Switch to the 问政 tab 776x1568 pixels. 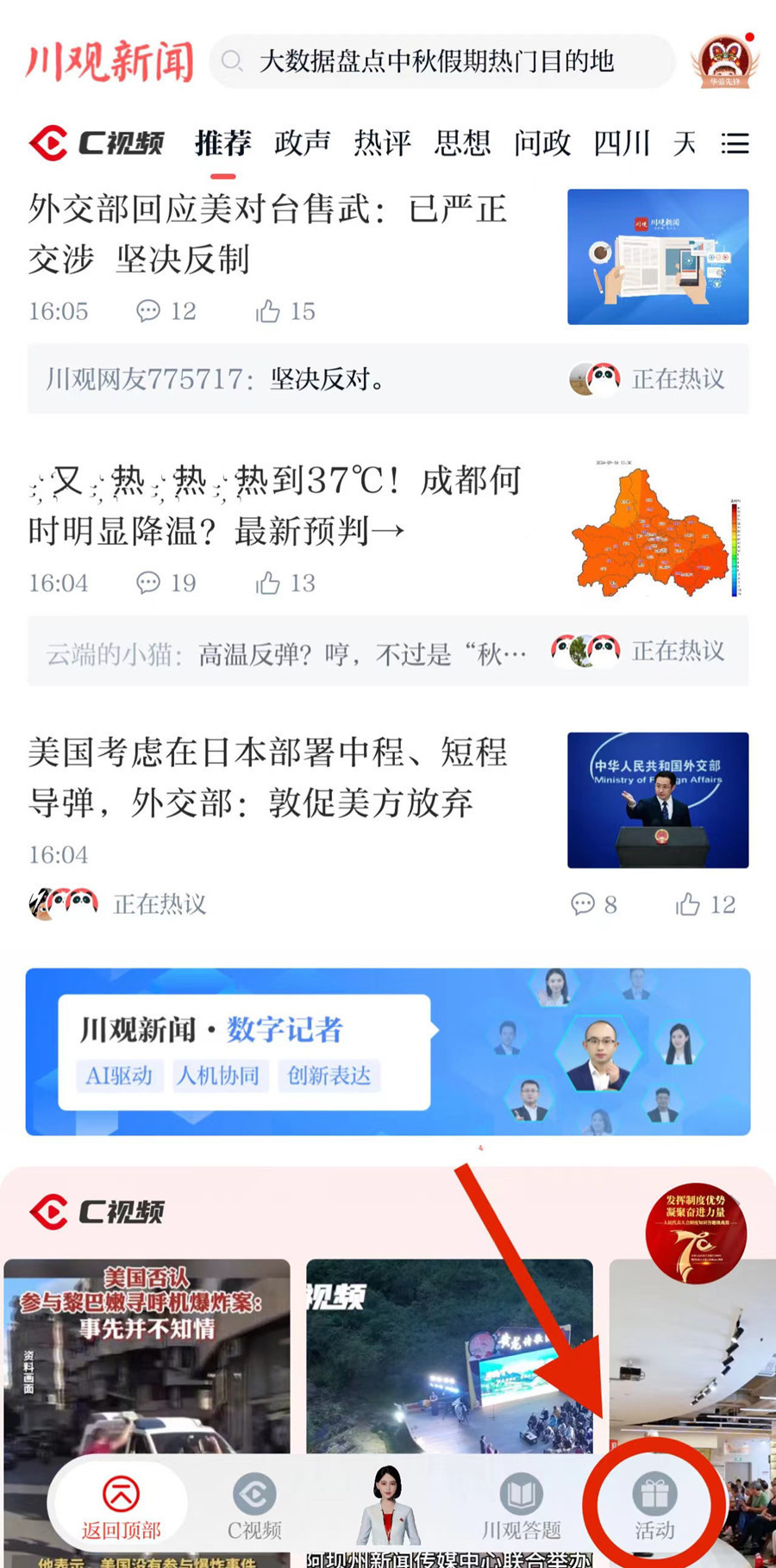542,143
